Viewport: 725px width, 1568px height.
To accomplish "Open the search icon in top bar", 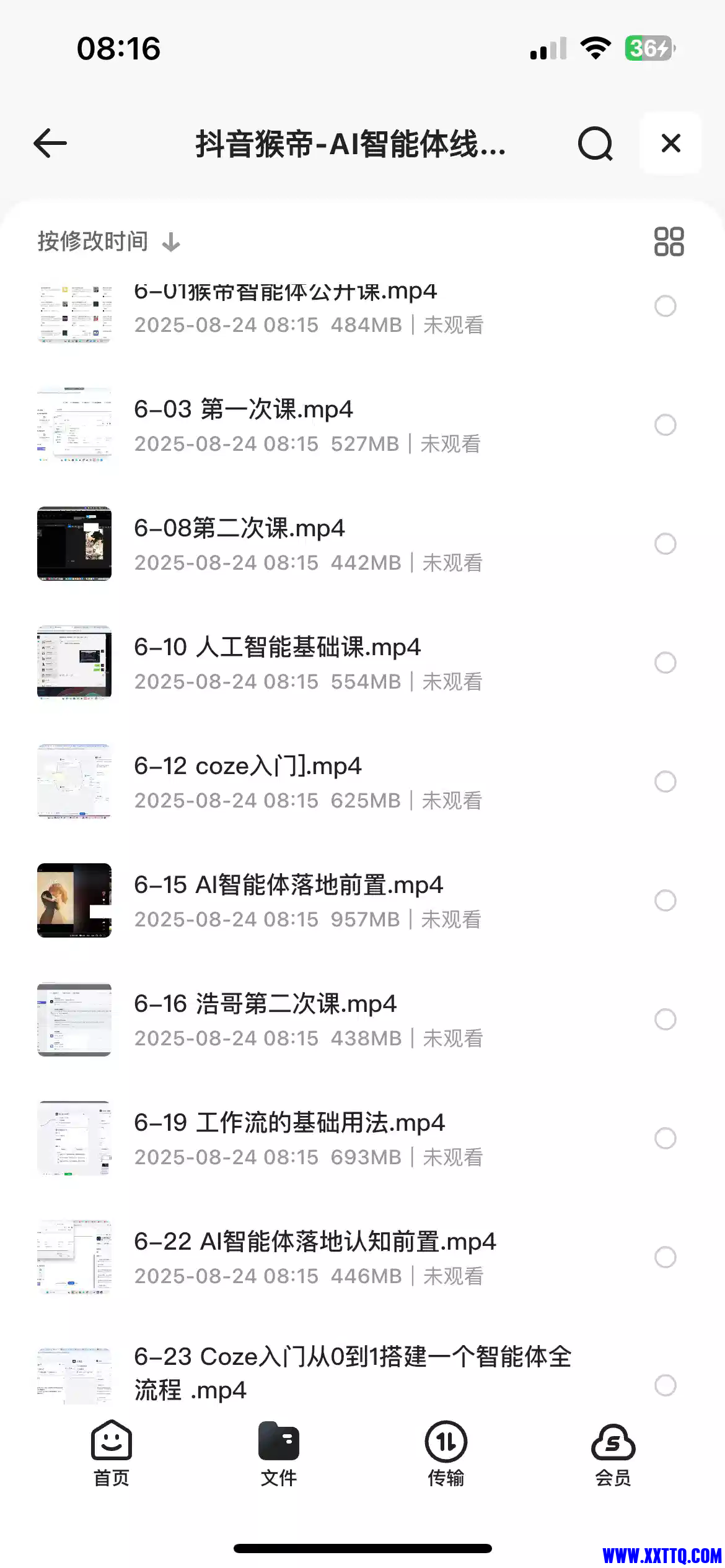I will [594, 143].
